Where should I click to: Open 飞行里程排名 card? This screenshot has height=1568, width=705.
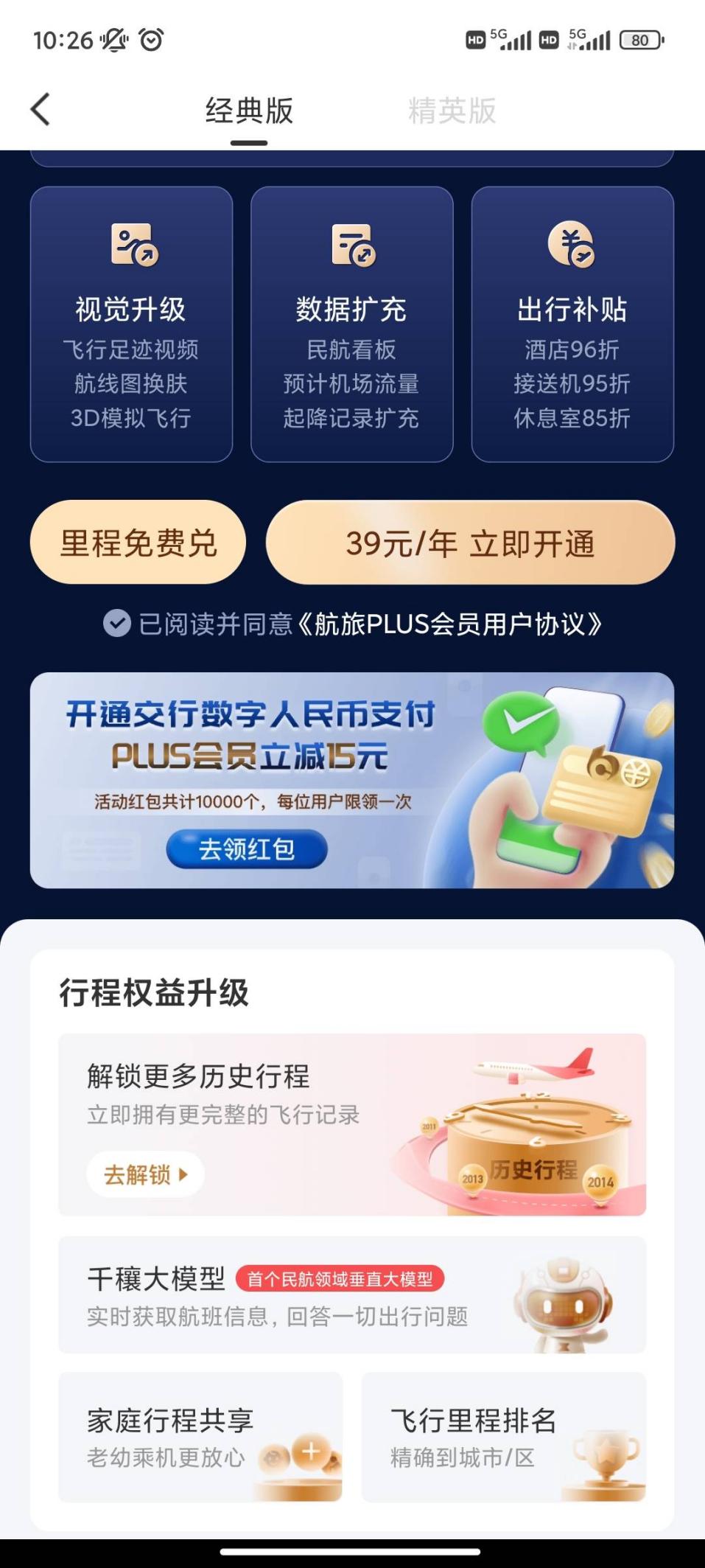pos(503,1436)
